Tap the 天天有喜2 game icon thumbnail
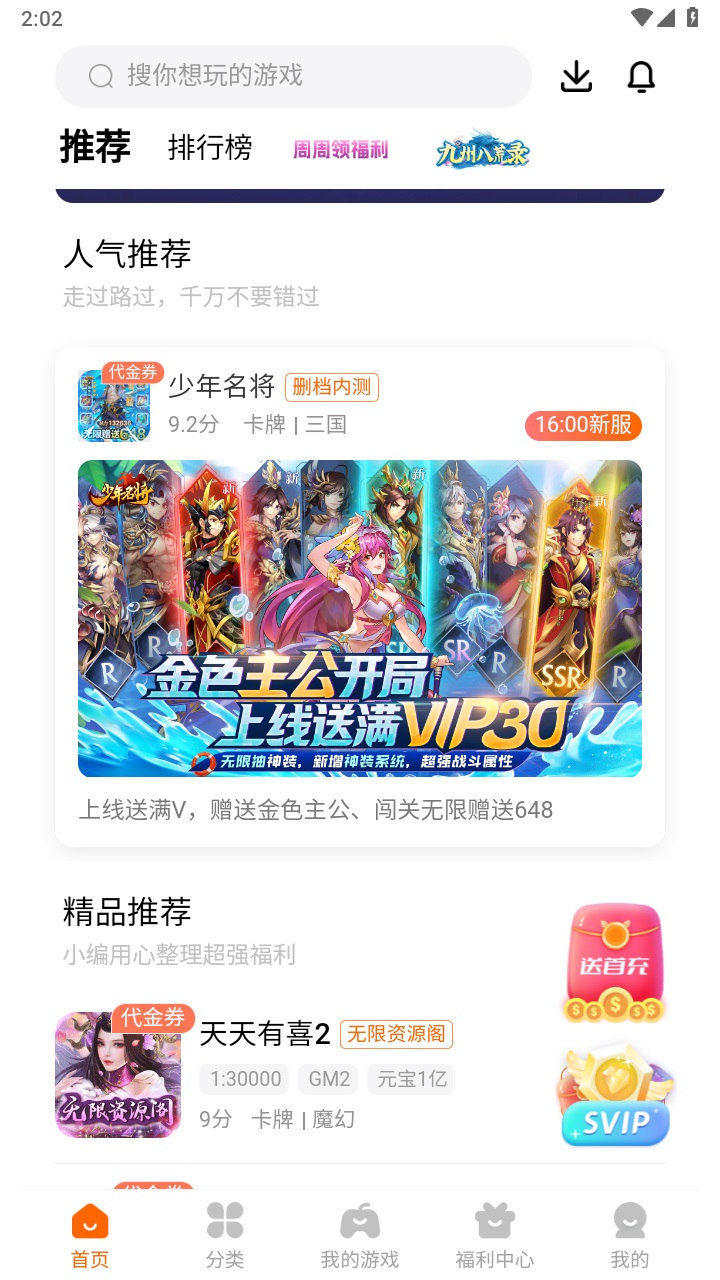 pos(118,1074)
